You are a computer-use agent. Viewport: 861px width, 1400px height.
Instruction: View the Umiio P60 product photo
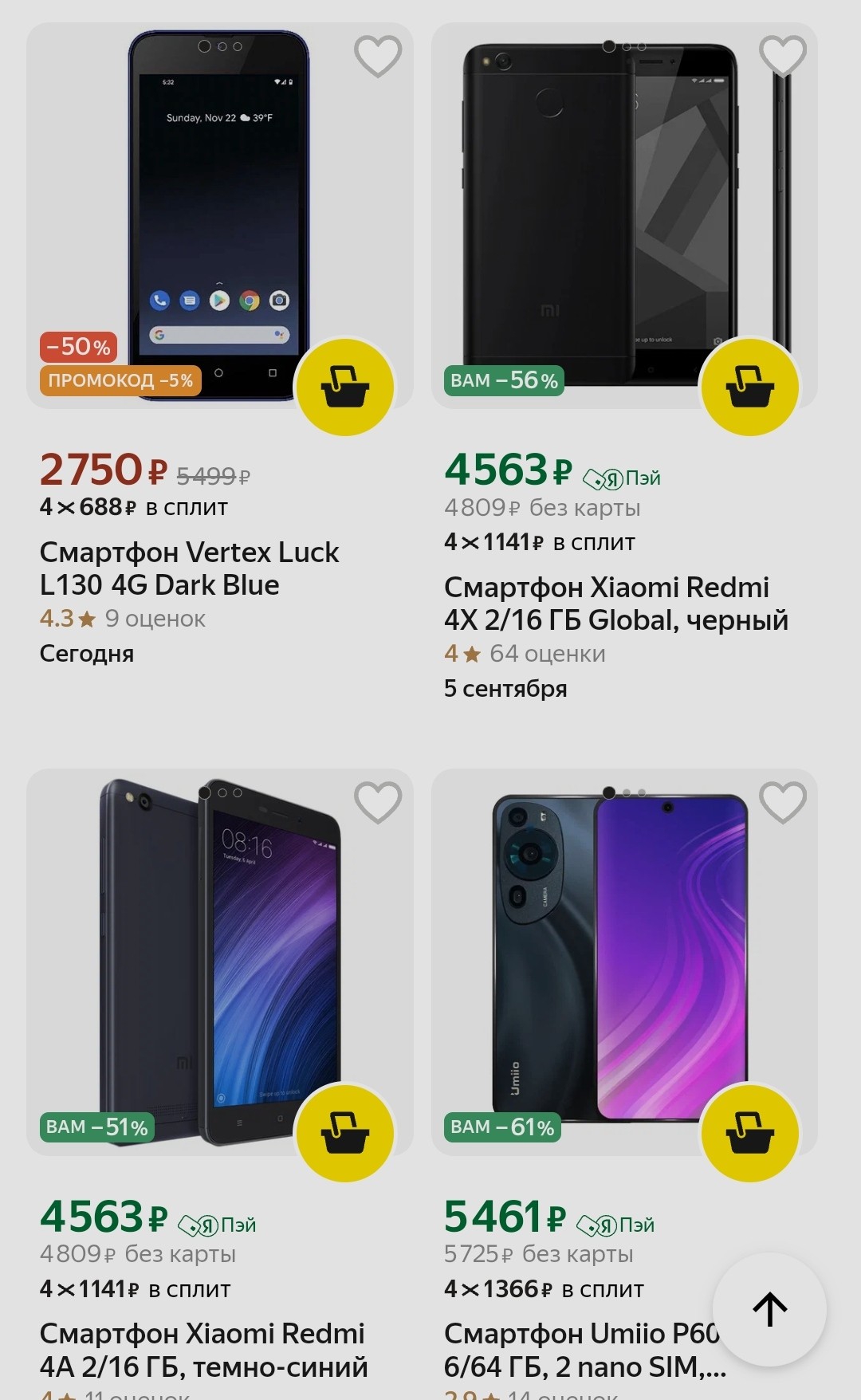624,962
